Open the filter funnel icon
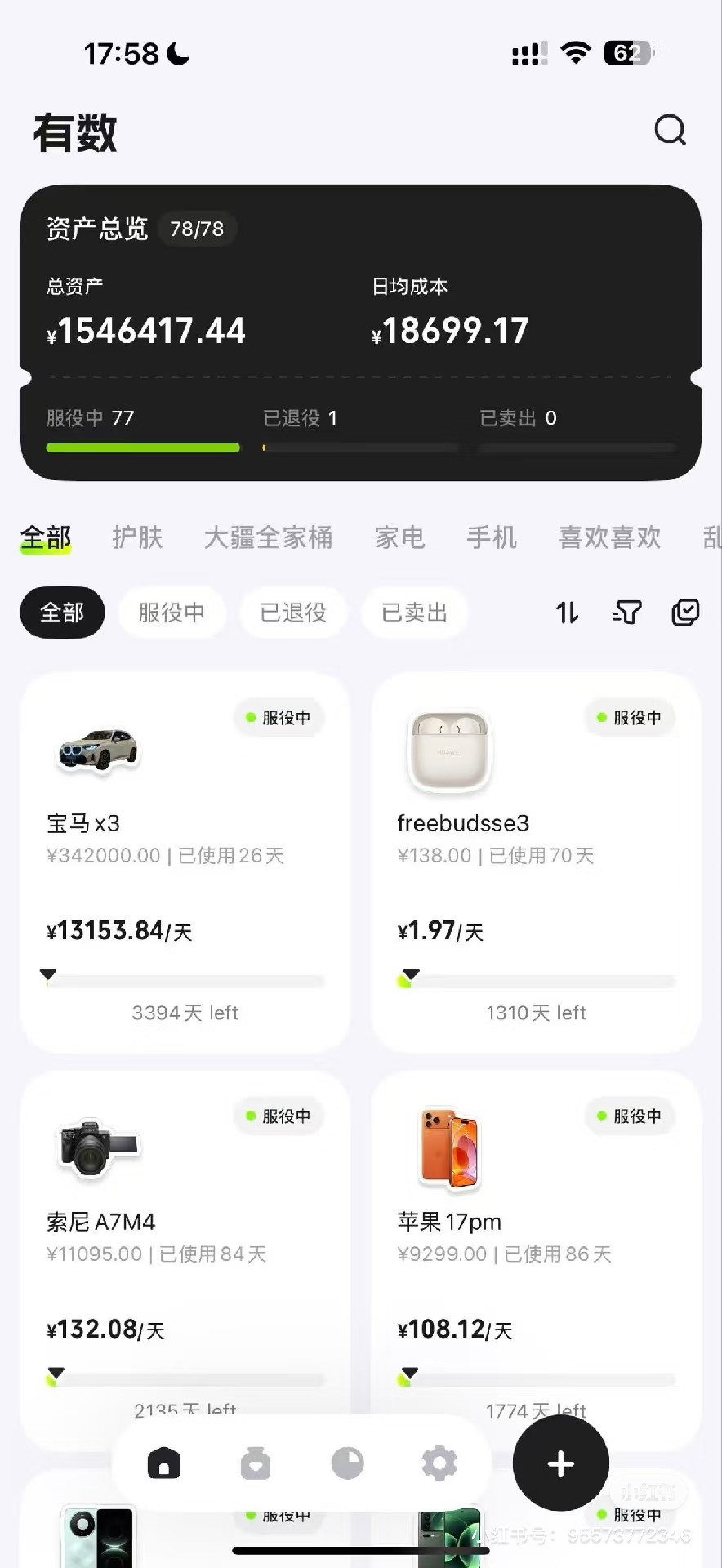This screenshot has height=1568, width=722. tap(626, 612)
